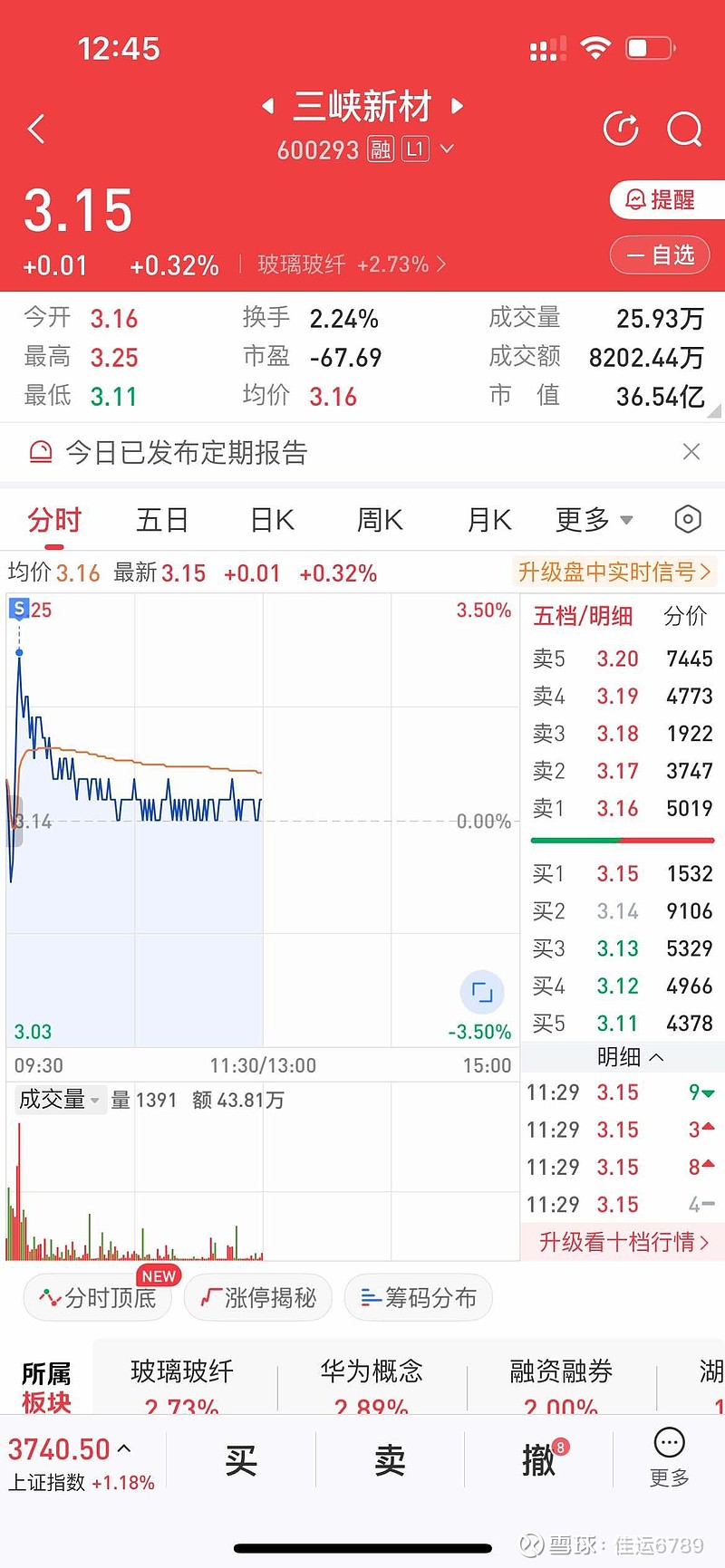The height and width of the screenshot is (1568, 725).
Task: Refresh the stock quote
Action: 621,129
